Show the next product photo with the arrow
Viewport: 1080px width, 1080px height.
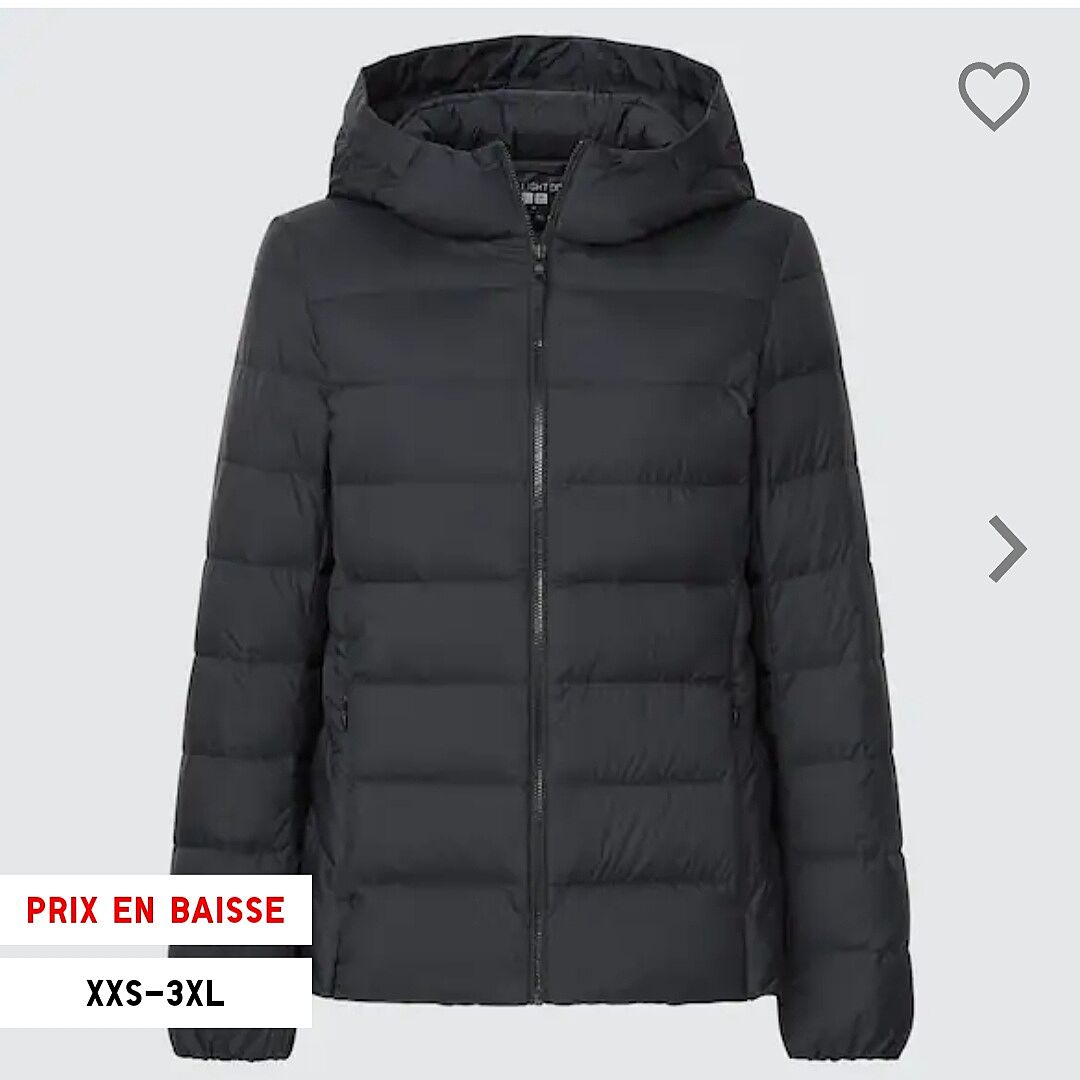click(x=1006, y=548)
